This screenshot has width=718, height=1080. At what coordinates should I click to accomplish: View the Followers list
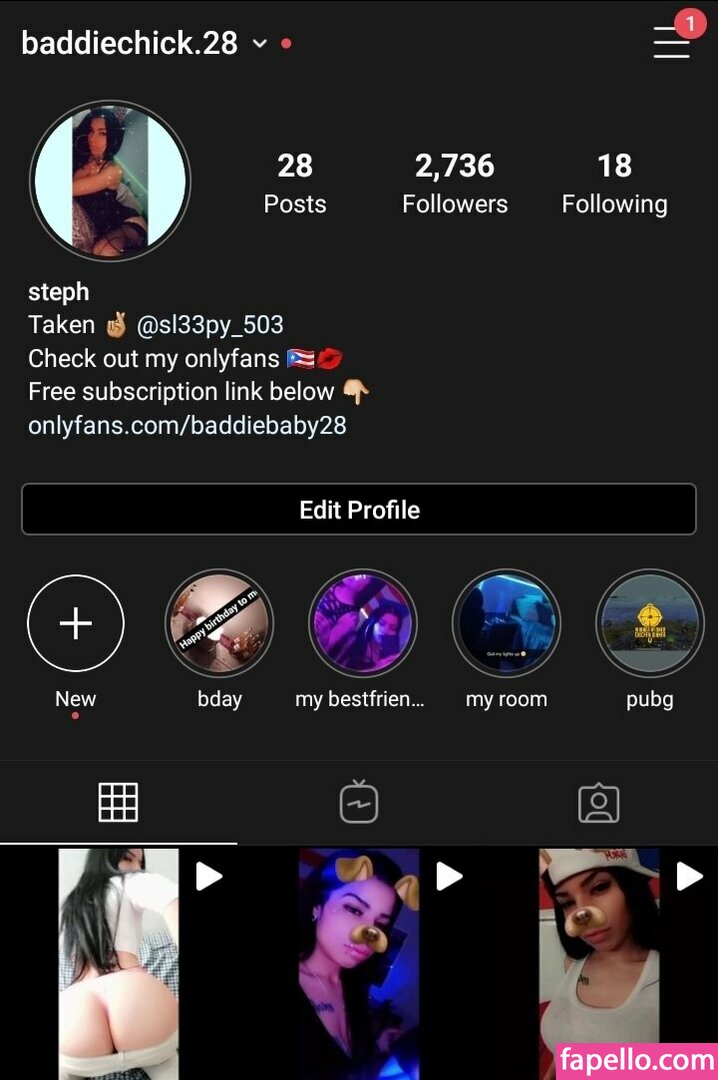pos(455,184)
